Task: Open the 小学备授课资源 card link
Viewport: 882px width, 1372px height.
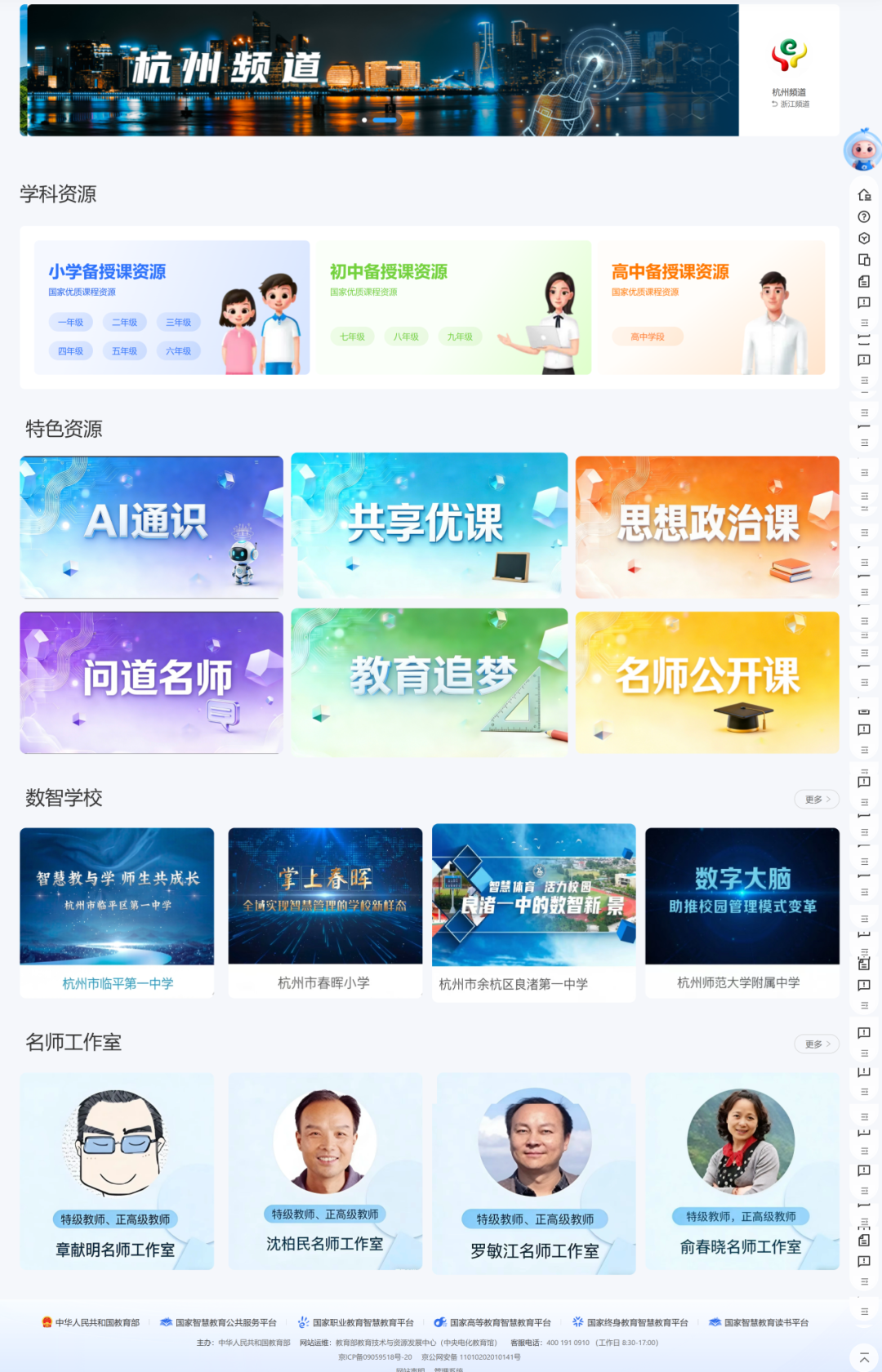Action: coord(107,271)
